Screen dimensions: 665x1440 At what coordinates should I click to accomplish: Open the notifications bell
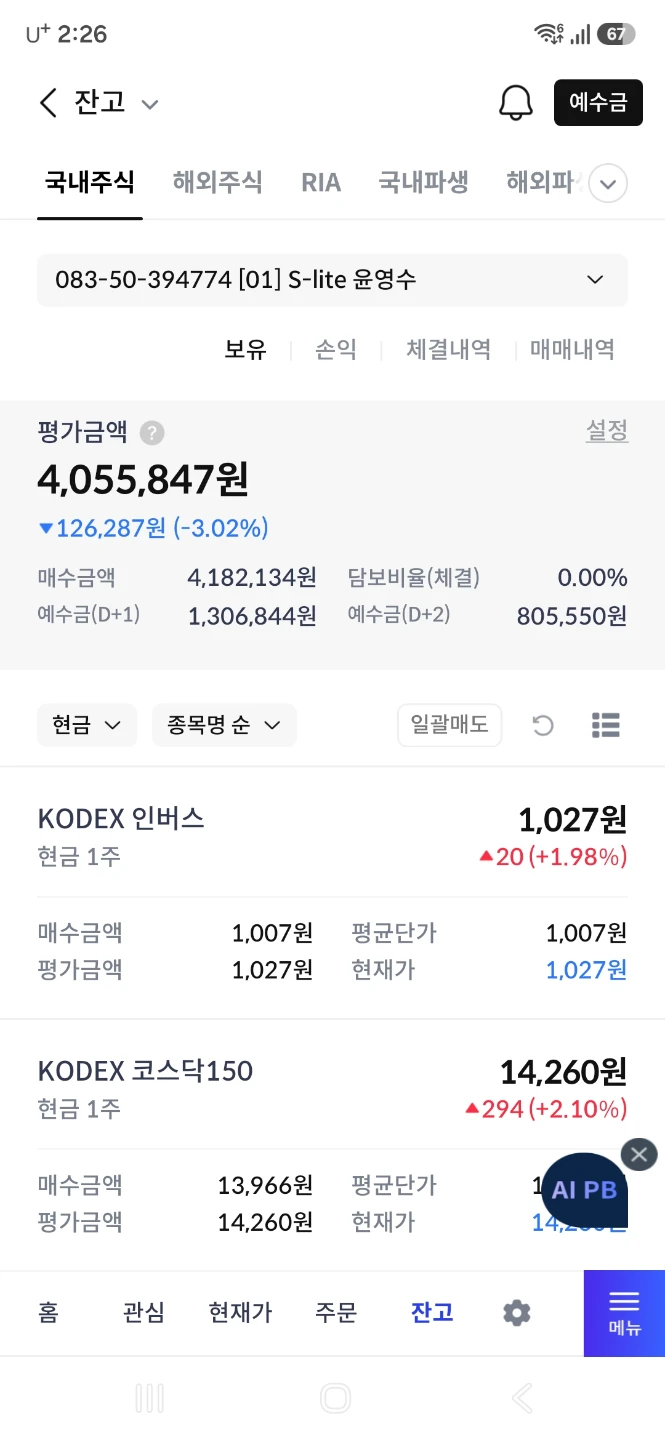(516, 102)
